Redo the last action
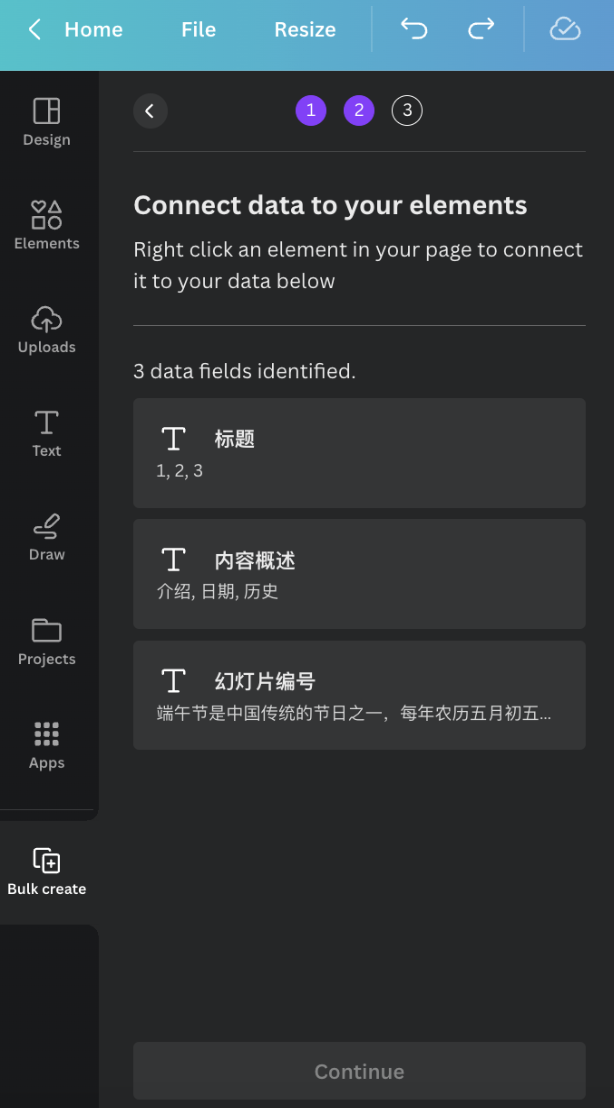Image resolution: width=614 pixels, height=1108 pixels. point(481,30)
